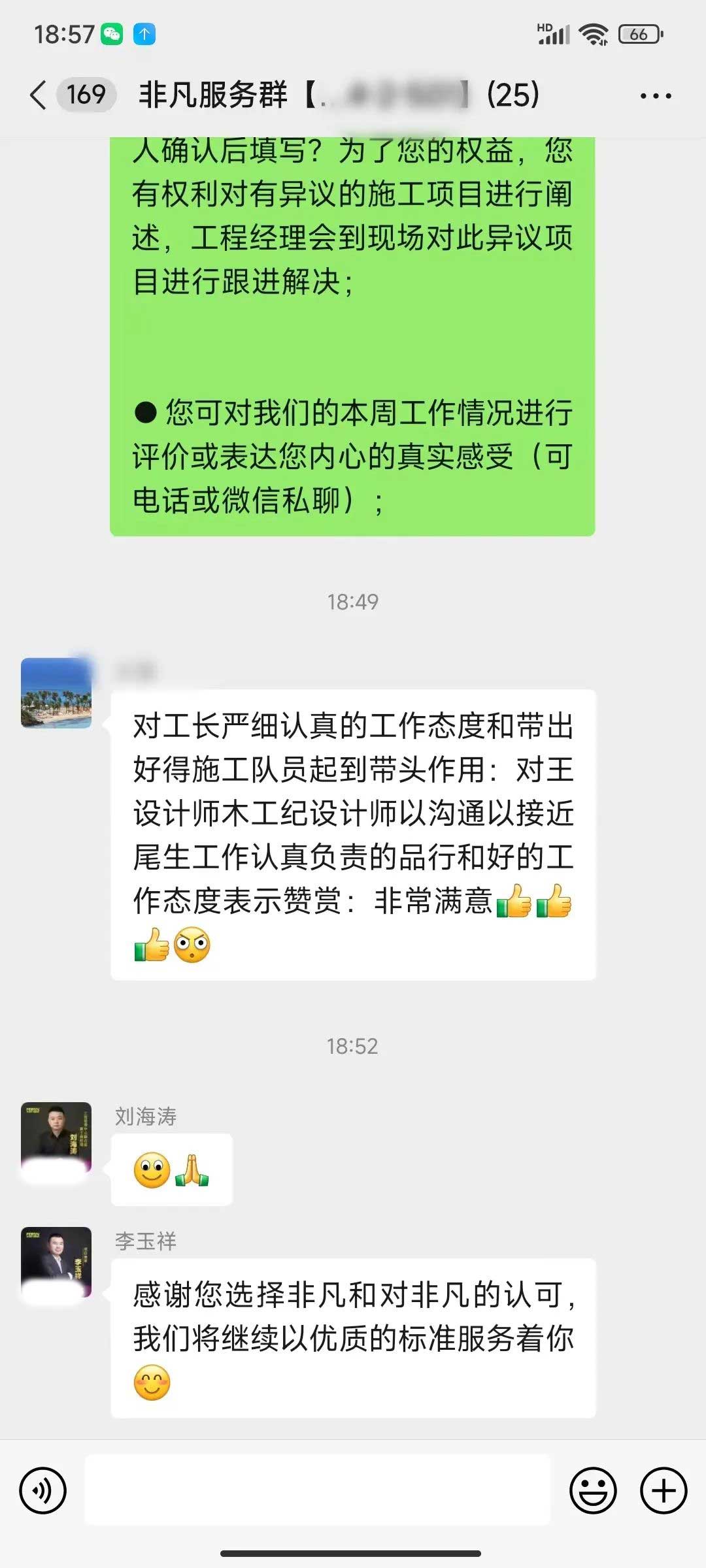Screen dimensions: 706x1568
Task: Open the beach-avatar member's profile
Action: [x=56, y=693]
